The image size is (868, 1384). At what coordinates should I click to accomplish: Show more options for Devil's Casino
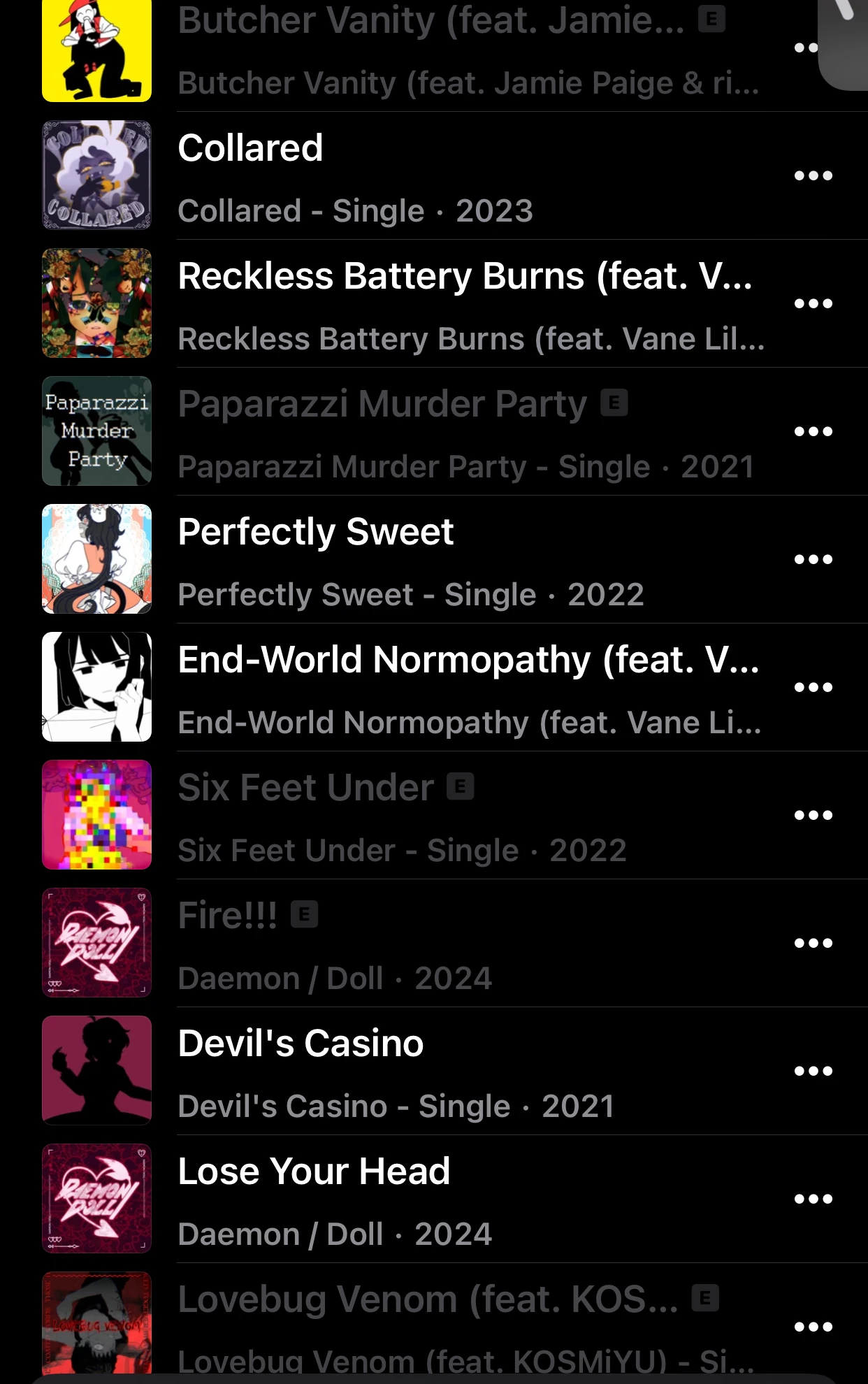click(x=813, y=1072)
